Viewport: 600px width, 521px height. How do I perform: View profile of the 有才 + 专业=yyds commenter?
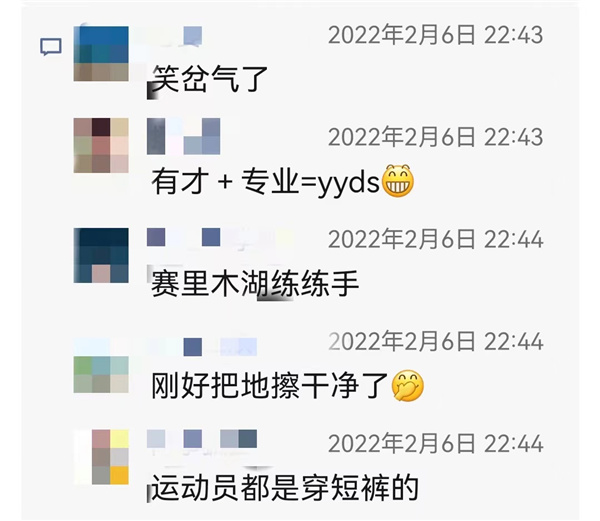pos(101,146)
